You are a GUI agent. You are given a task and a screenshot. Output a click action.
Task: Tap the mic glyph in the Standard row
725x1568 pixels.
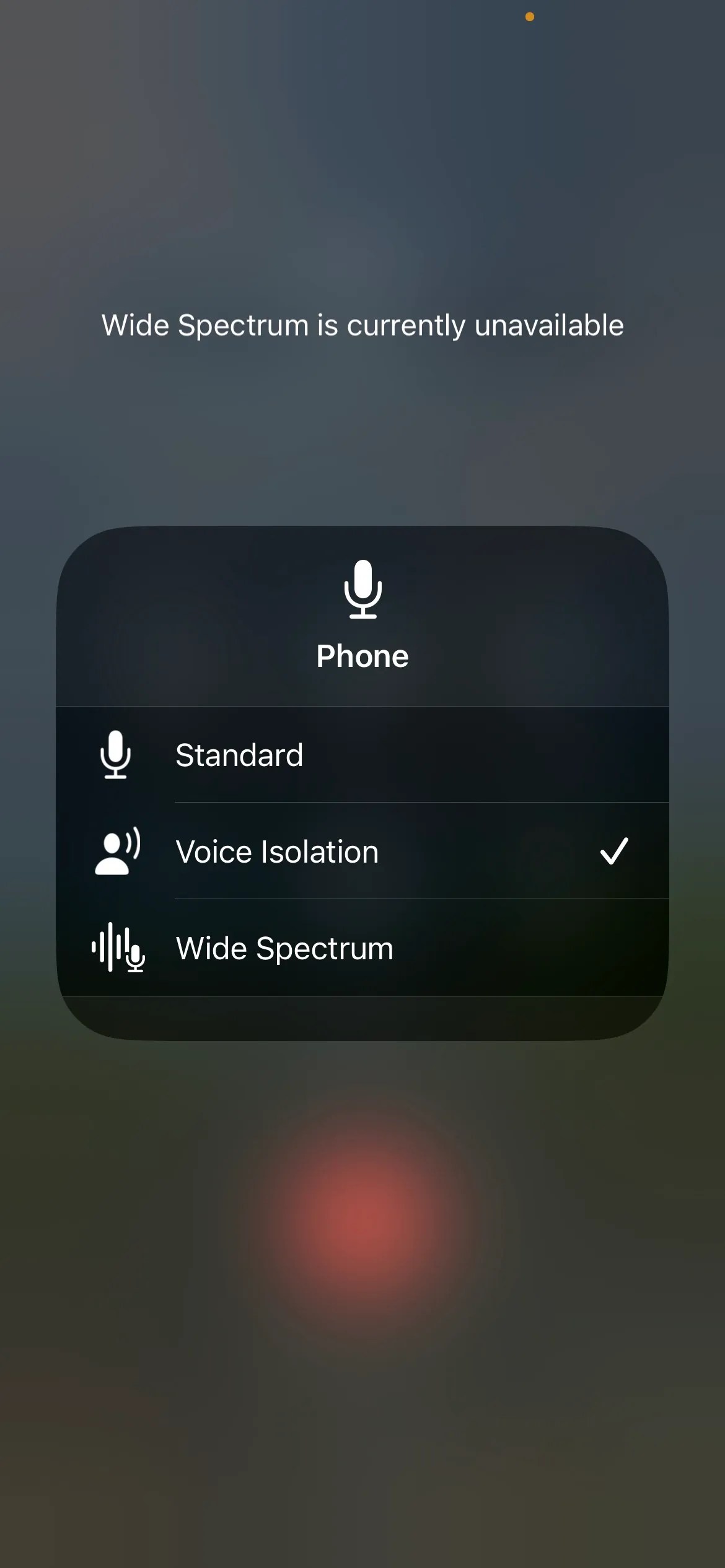[x=115, y=755]
